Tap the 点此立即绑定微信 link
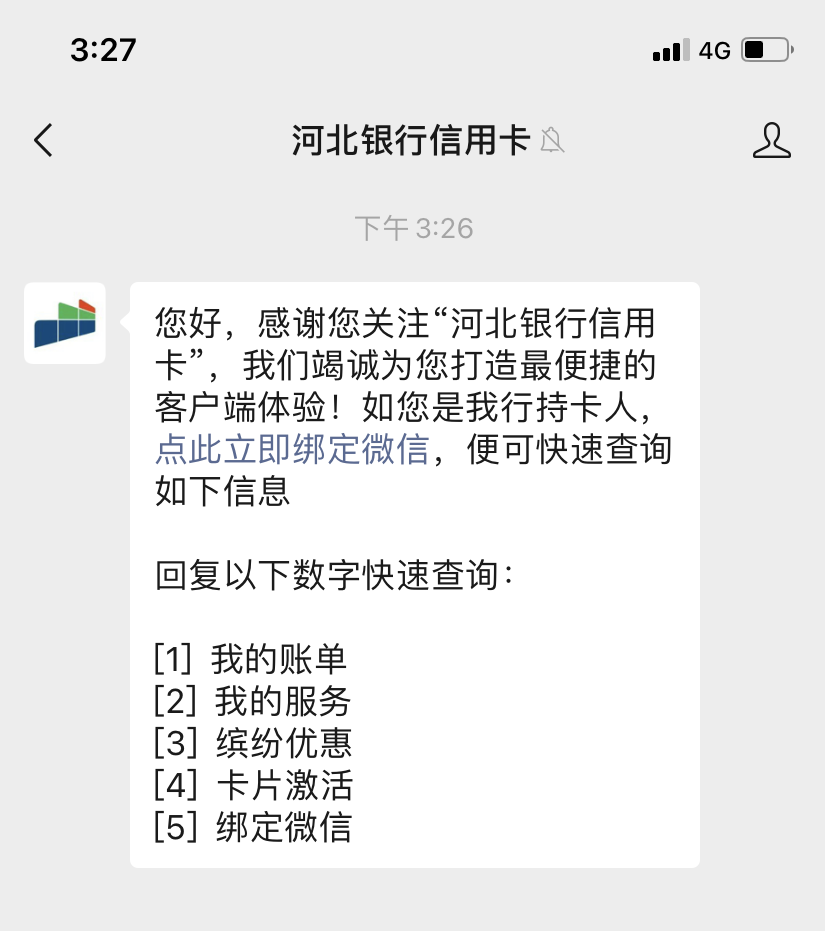Screen dimensions: 825x931 [x=292, y=450]
